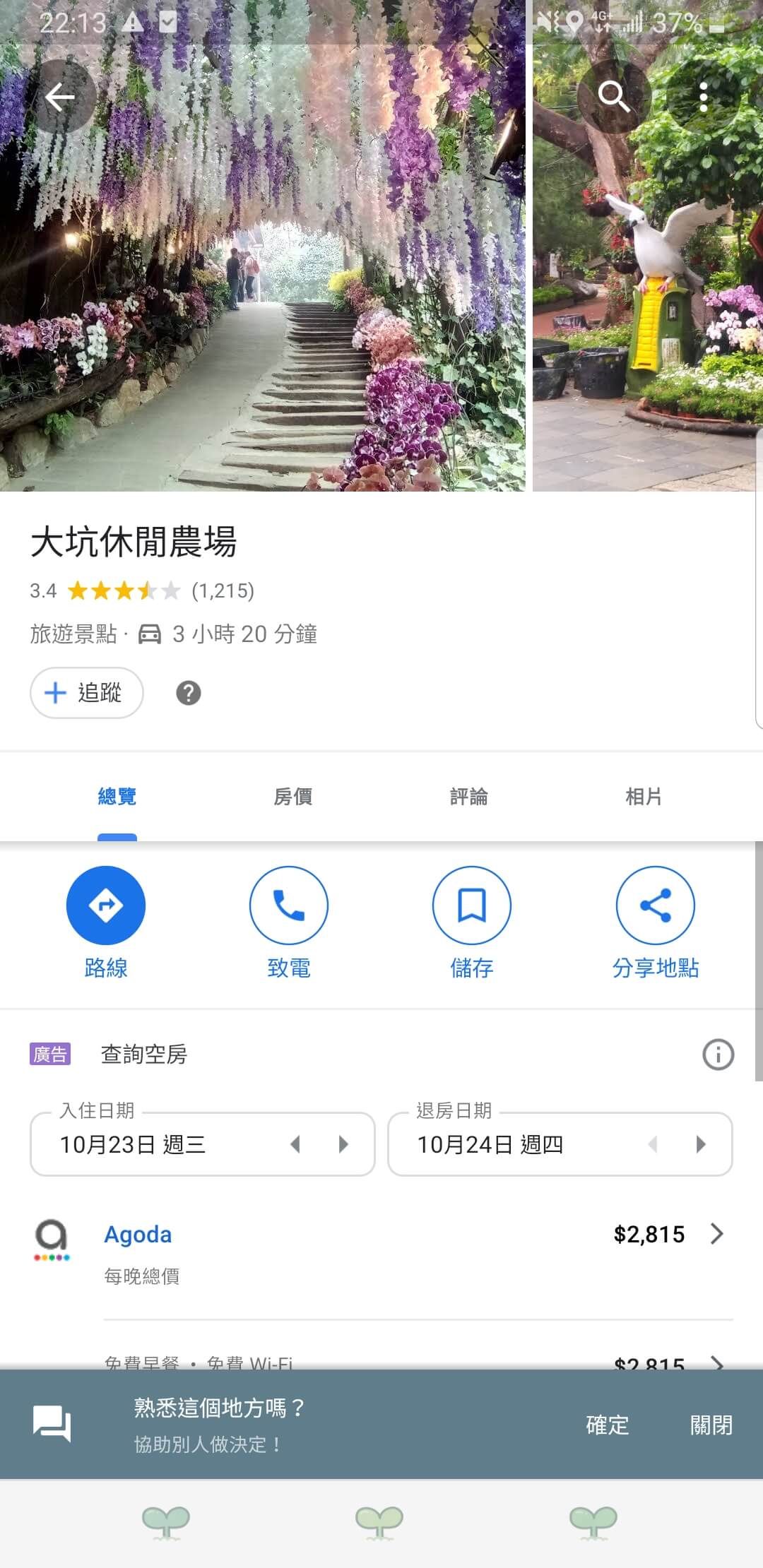The width and height of the screenshot is (763, 1568).
Task: Tap the 追蹤 follow button
Action: pos(87,693)
